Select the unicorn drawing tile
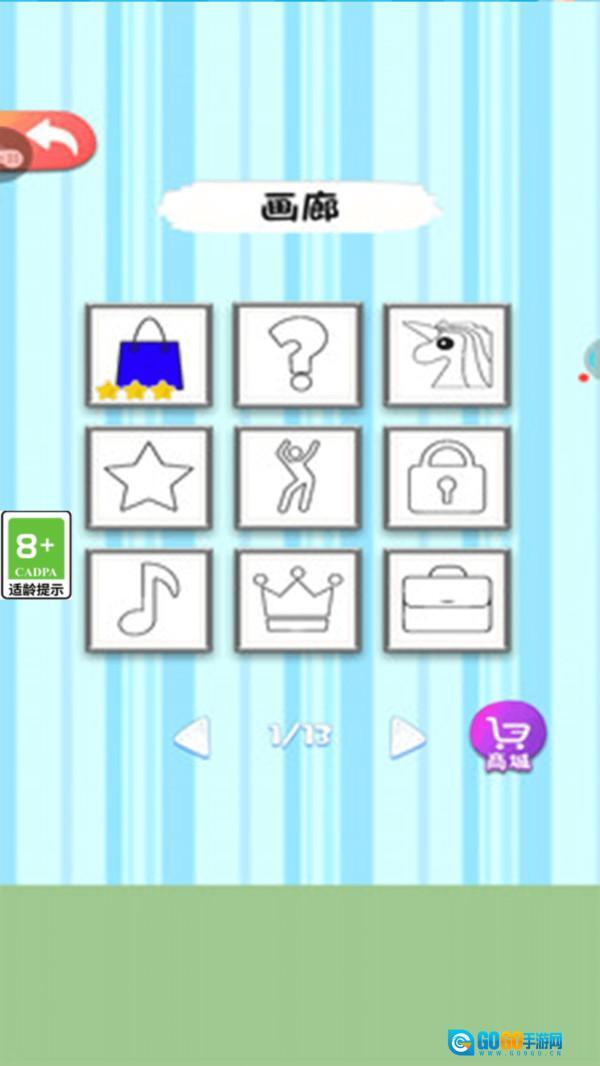This screenshot has height=1066, width=600. (447, 356)
